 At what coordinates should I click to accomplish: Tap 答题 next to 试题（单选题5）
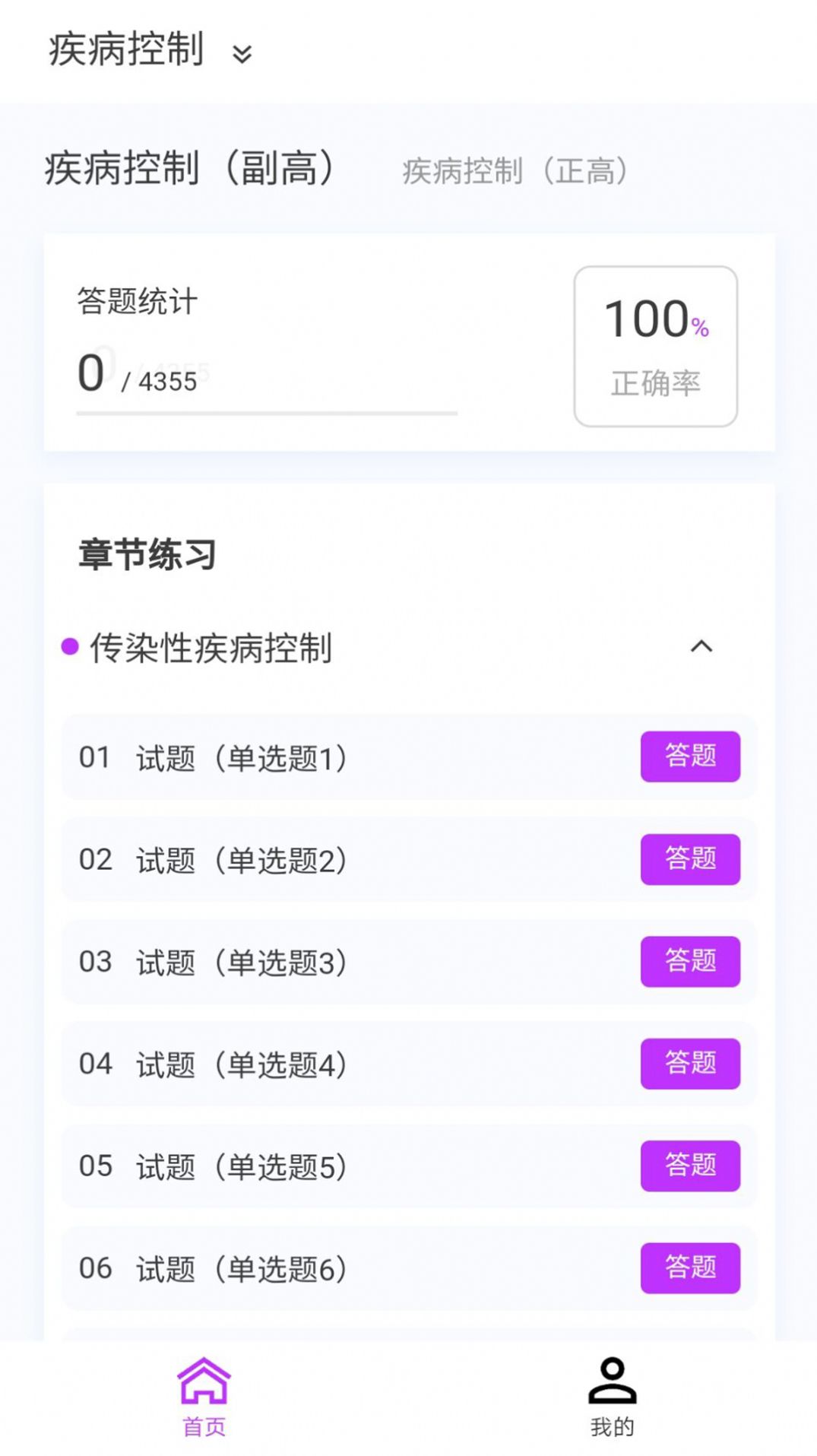(x=690, y=1166)
